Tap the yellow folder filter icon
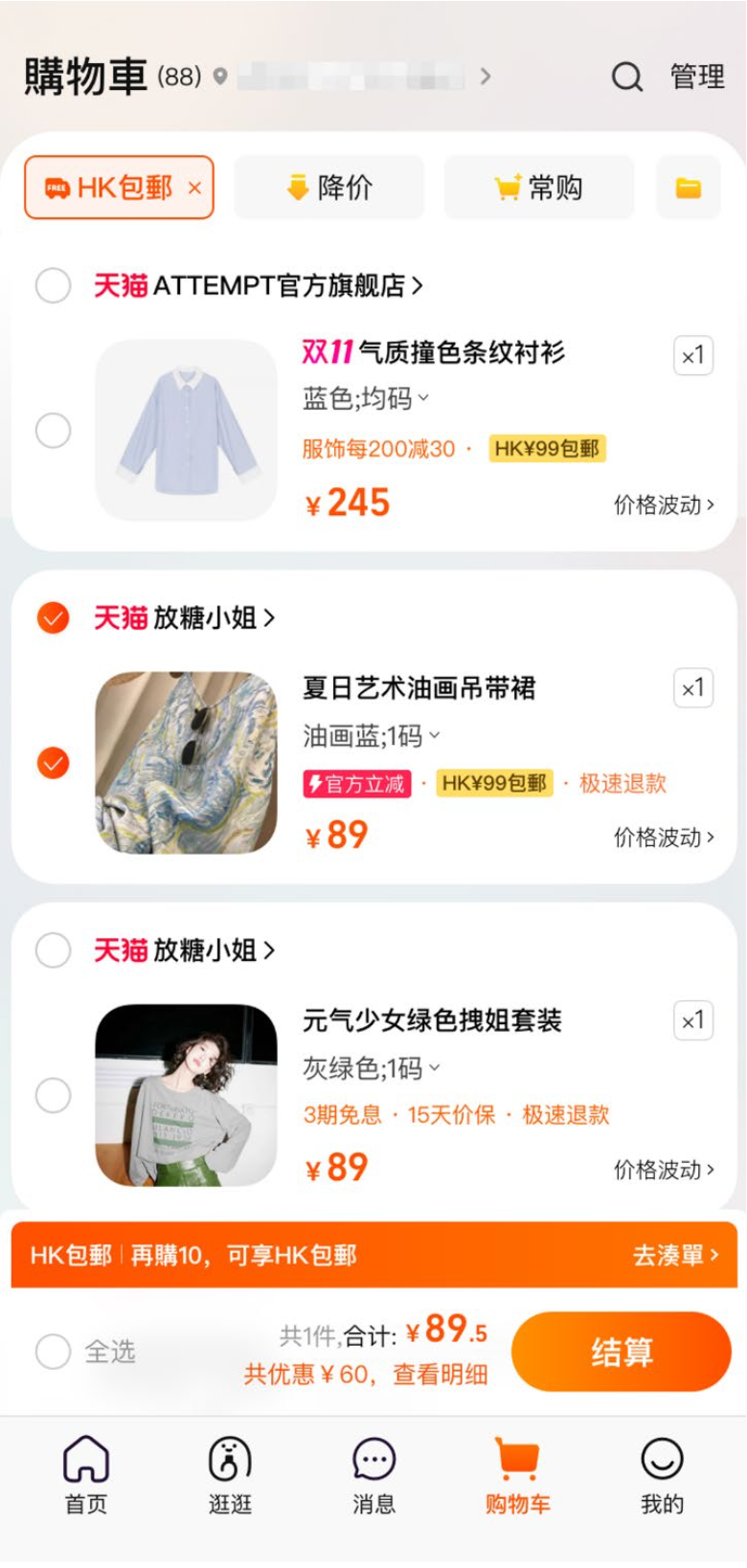Viewport: 747px width, 1568px height. (689, 187)
